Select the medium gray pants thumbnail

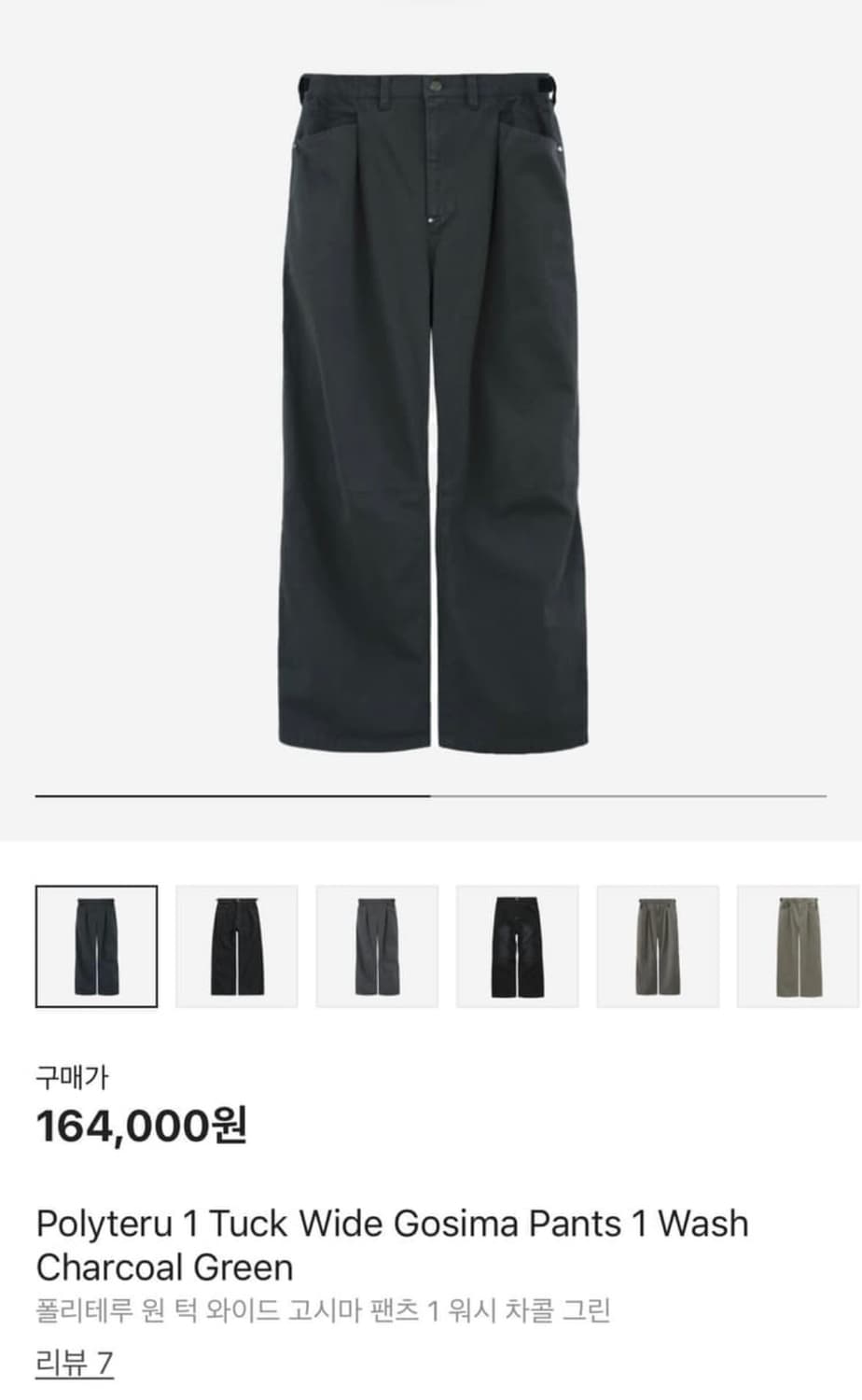tap(377, 946)
